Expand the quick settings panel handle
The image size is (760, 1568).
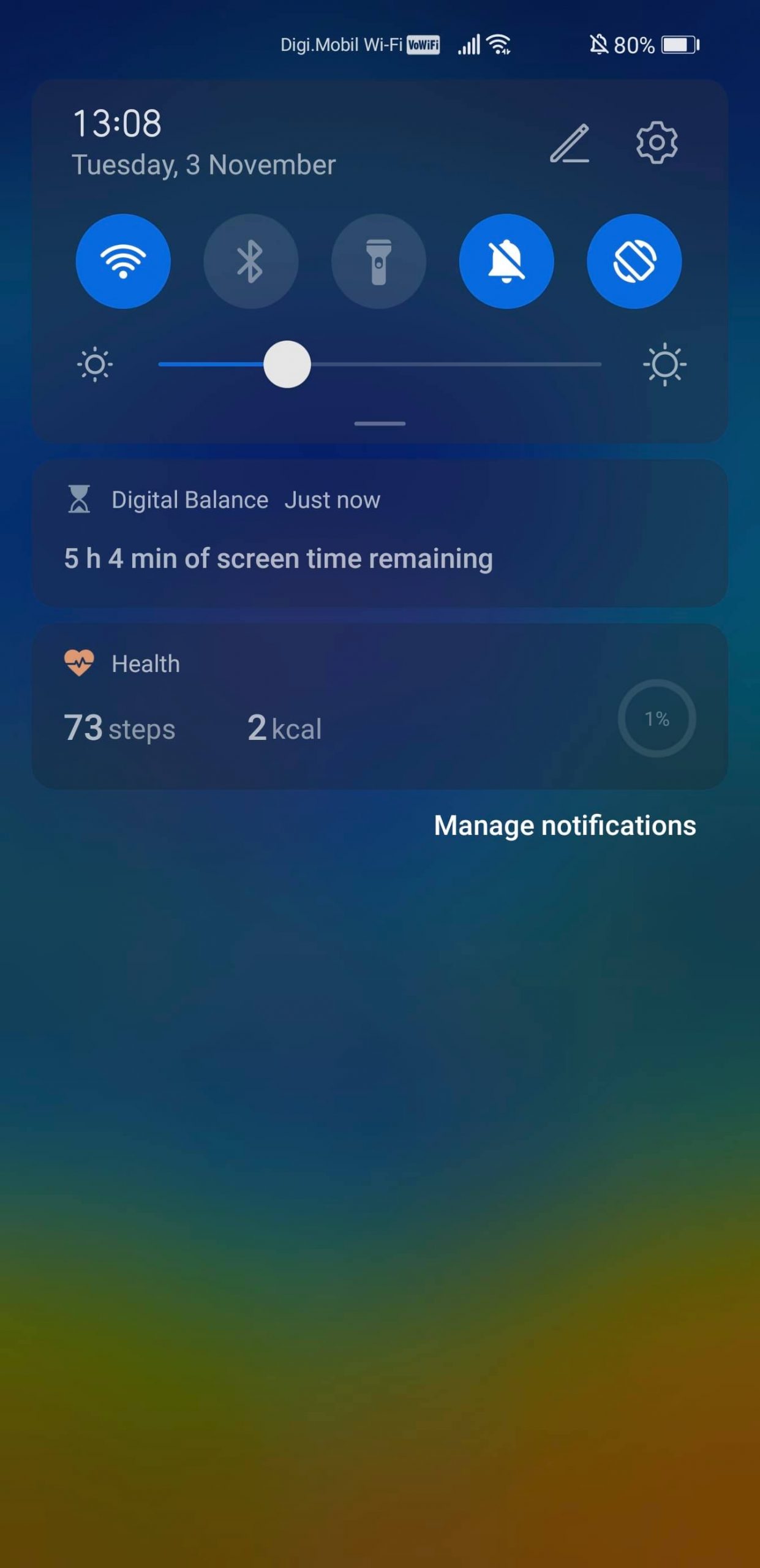380,423
